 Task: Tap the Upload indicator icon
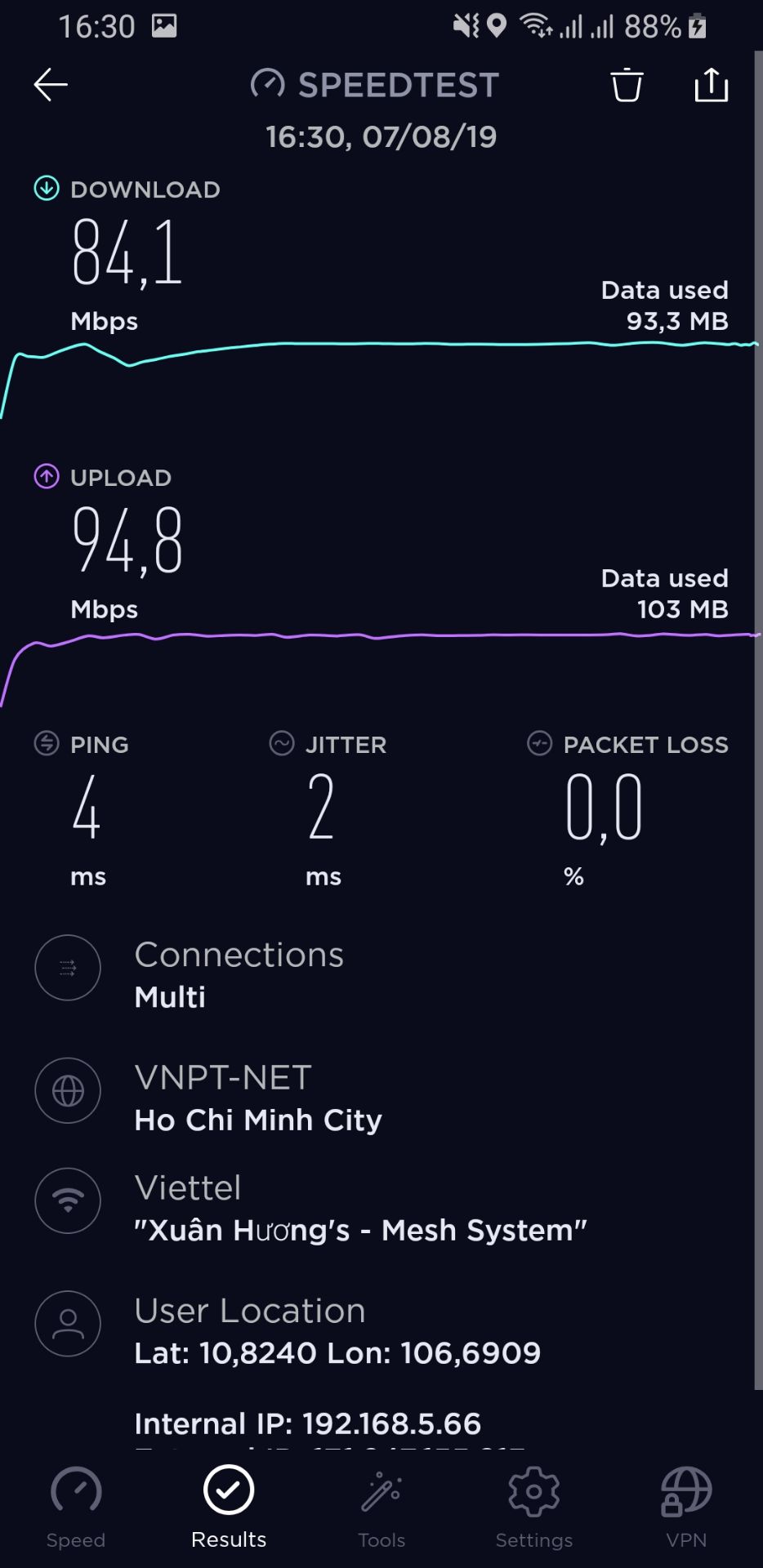point(46,476)
